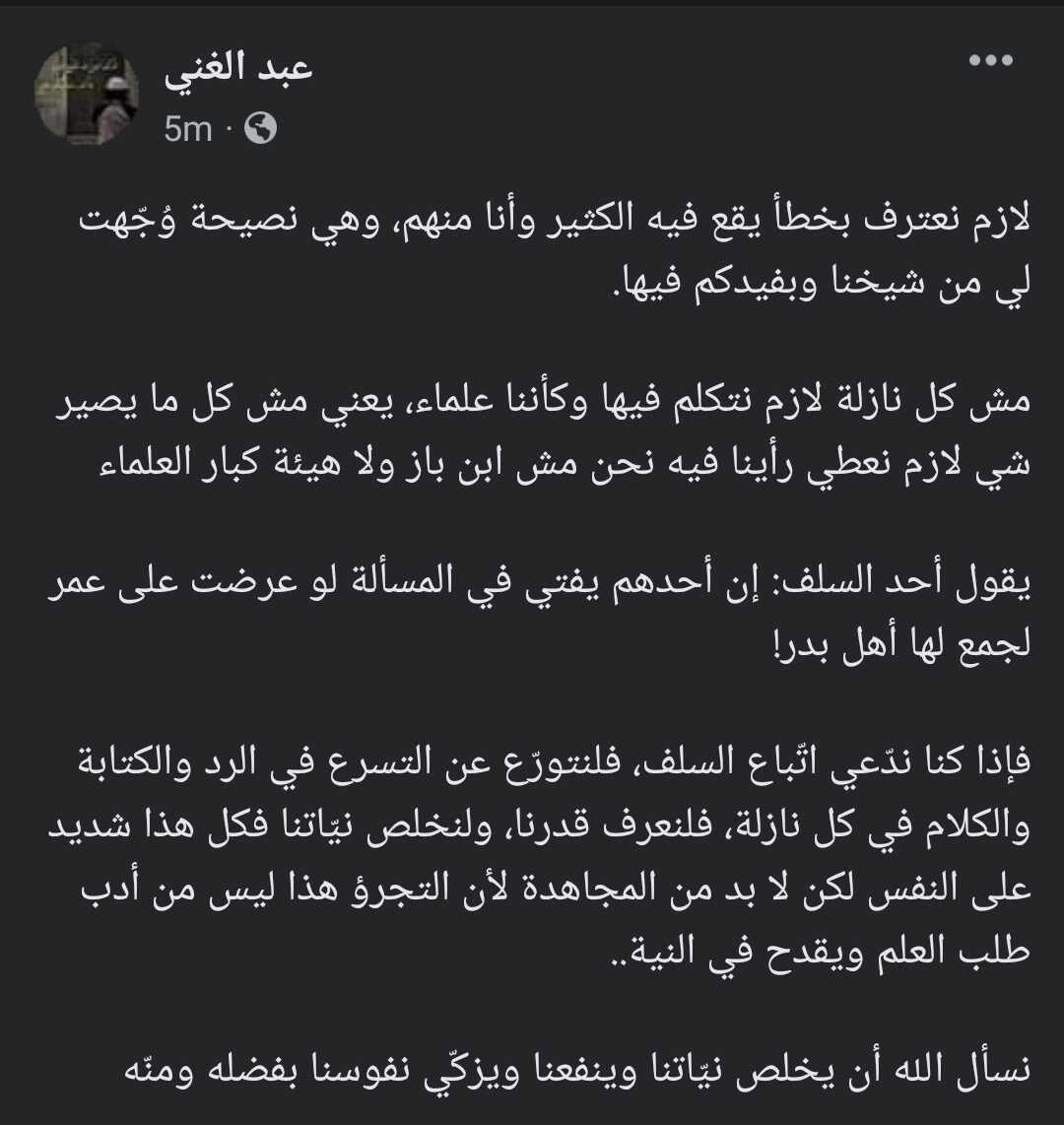
Task: Open عبد الغني's profile picture
Action: (87, 94)
